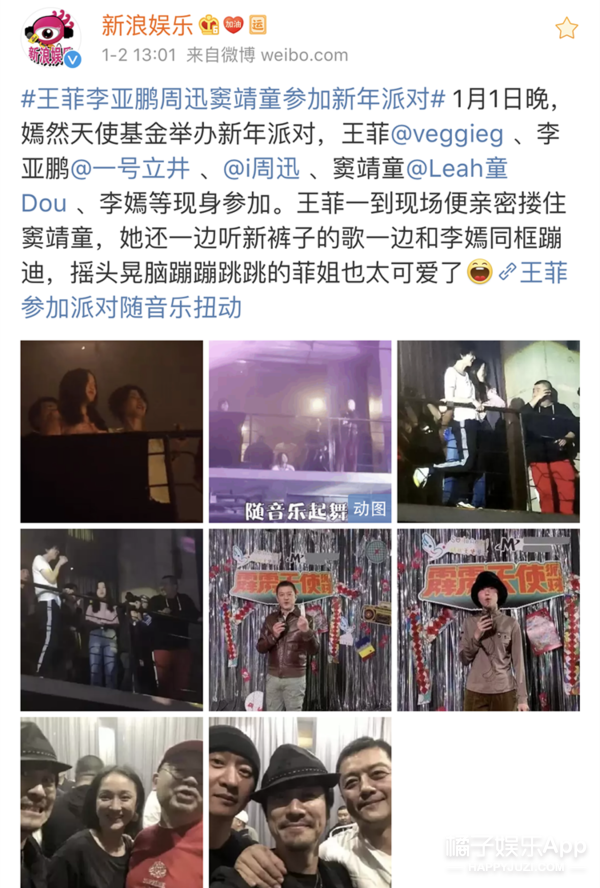The image size is (600, 888).
Task: Open the photo of person in black hat singing
Action: pos(488,619)
